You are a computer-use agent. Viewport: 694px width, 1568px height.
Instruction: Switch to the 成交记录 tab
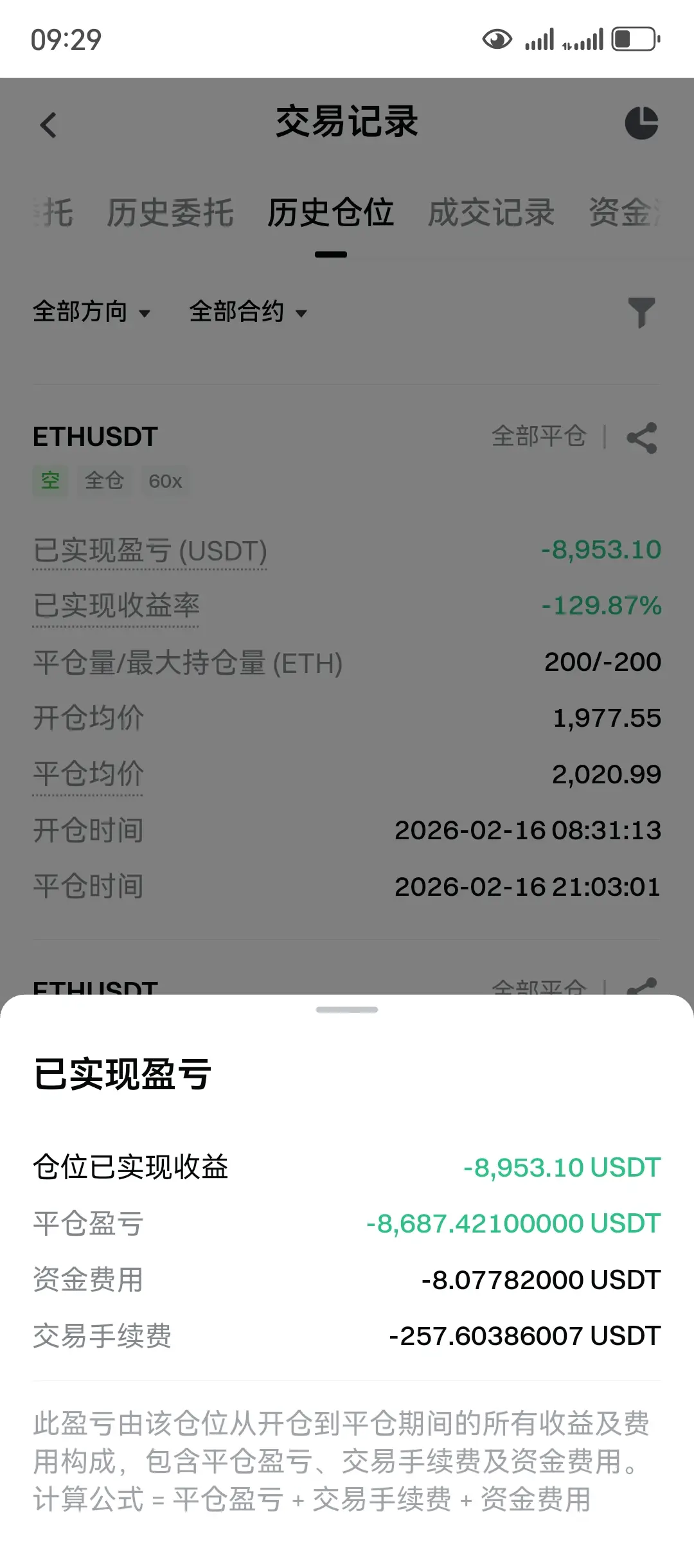[x=492, y=213]
